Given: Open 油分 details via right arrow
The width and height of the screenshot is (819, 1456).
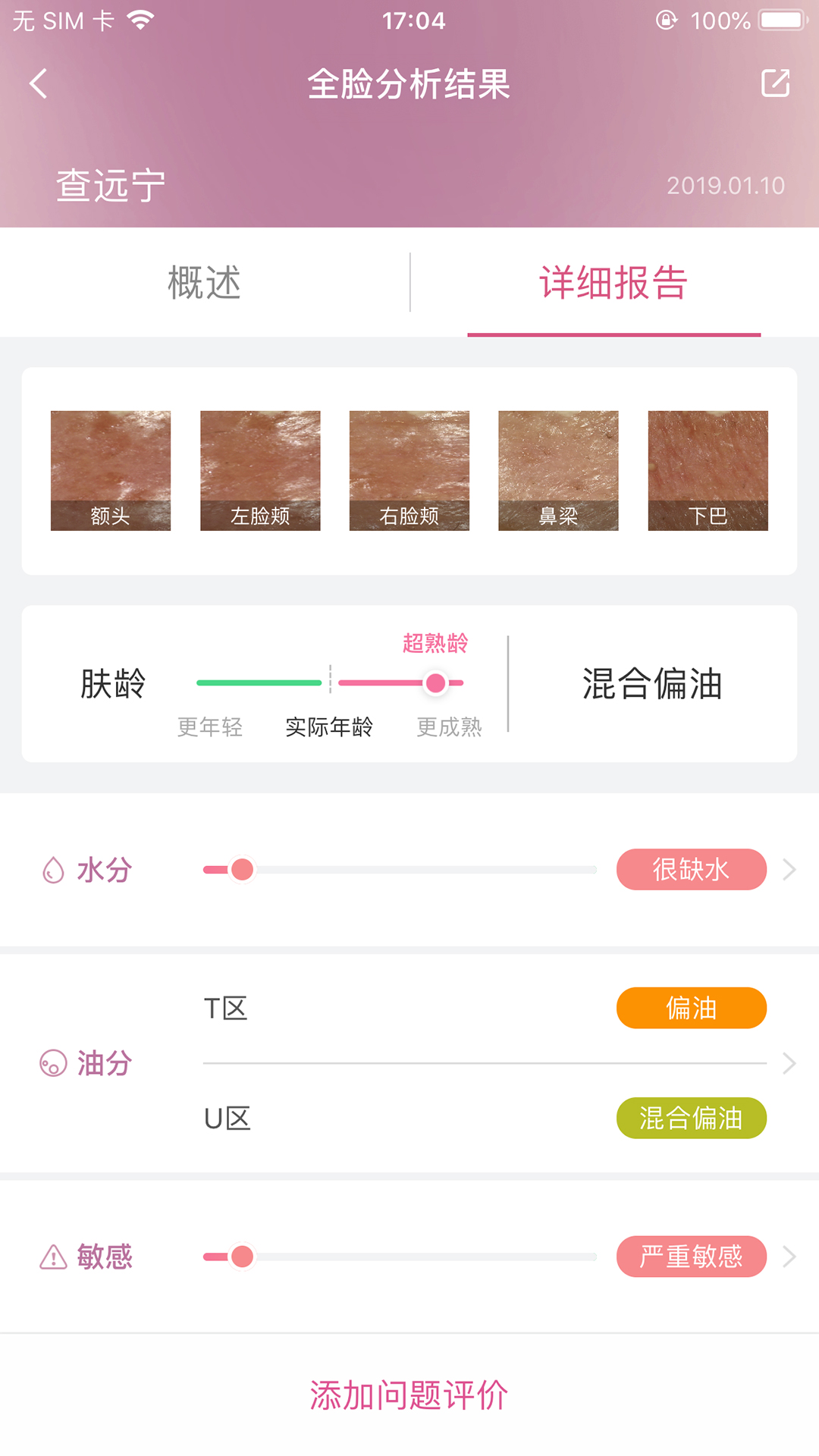Looking at the screenshot, I should [789, 1063].
